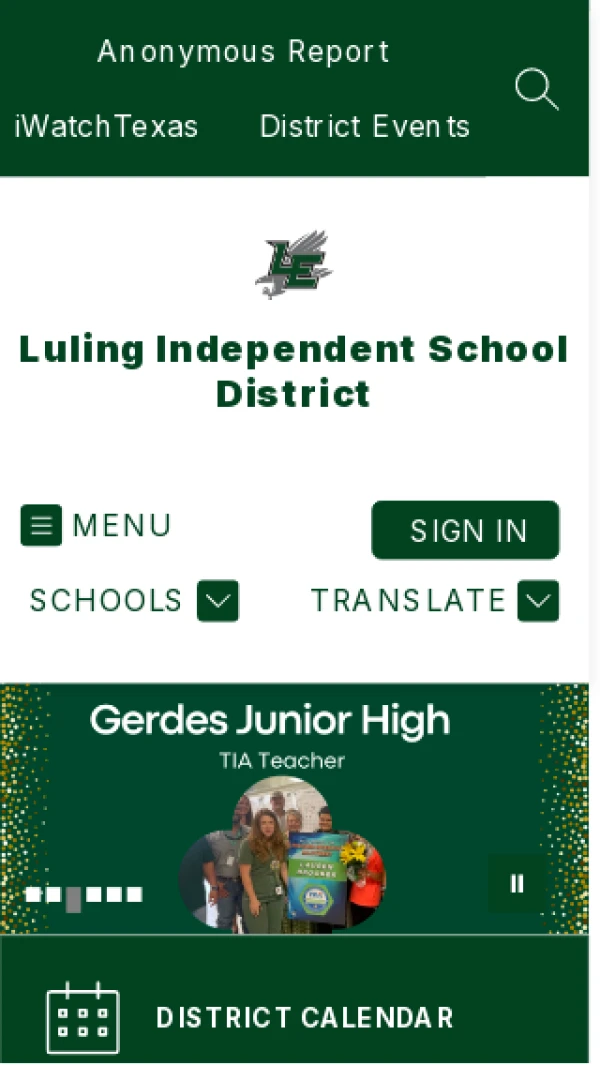This screenshot has width=600, height=1065.
Task: Tap the SIGN IN button
Action: [466, 530]
